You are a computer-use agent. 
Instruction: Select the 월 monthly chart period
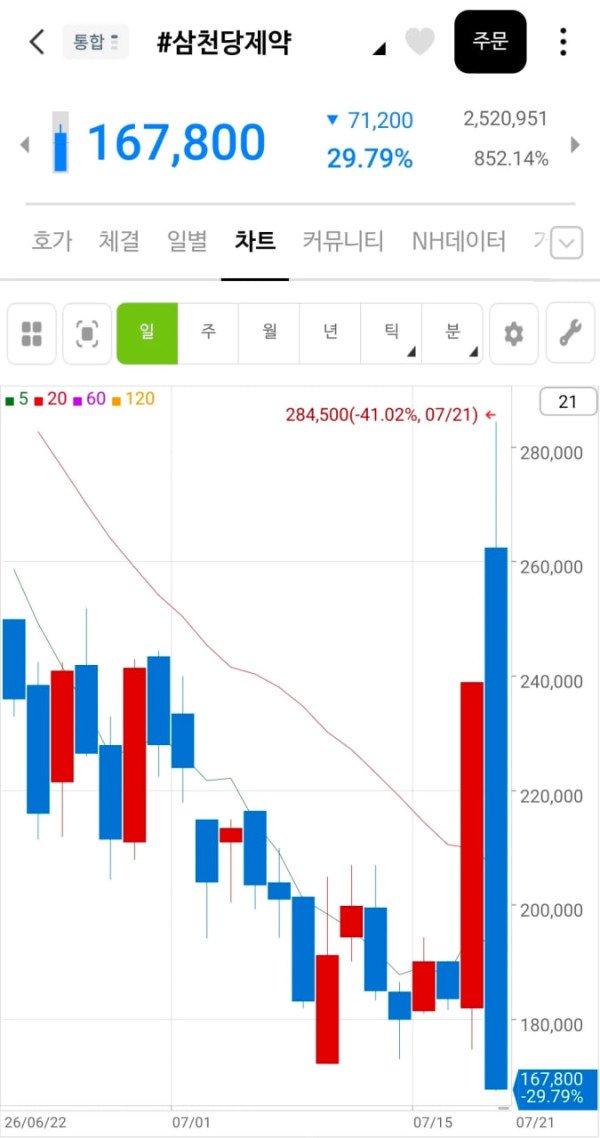pos(269,334)
